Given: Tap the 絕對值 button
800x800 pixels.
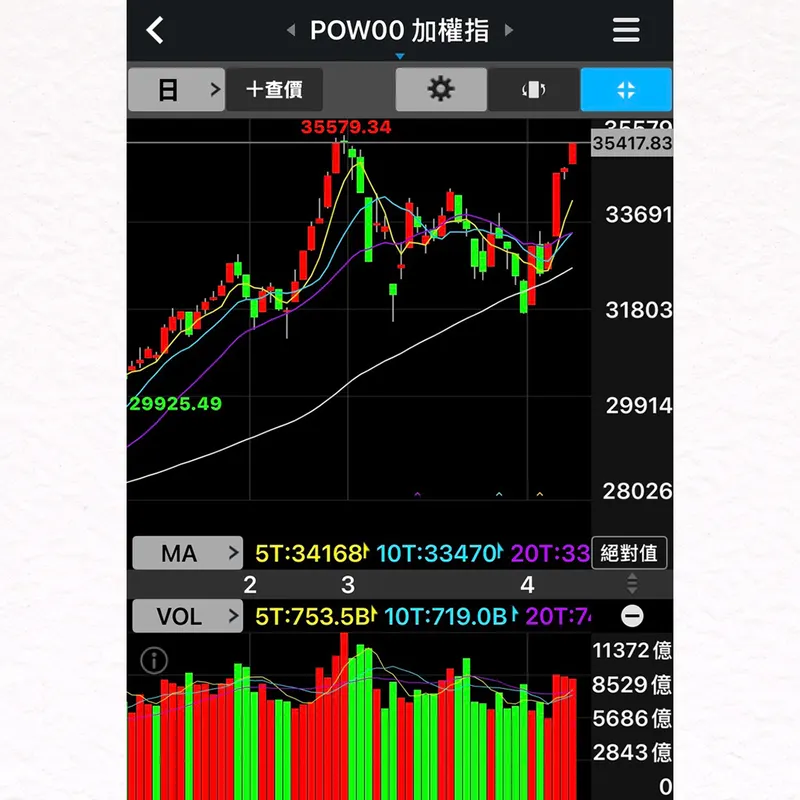Looking at the screenshot, I should pyautogui.click(x=630, y=552).
